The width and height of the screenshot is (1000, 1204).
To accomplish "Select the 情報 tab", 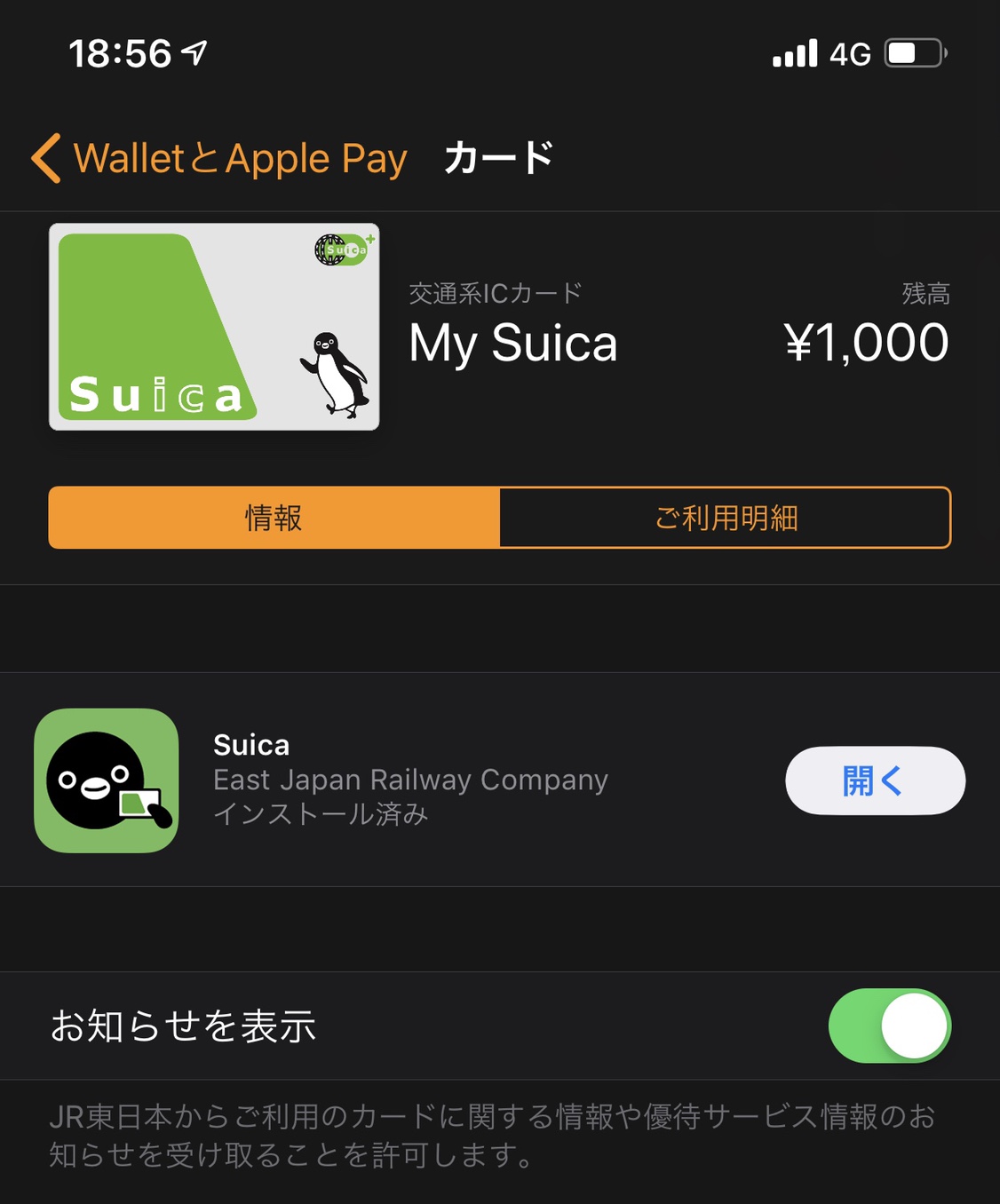I will point(274,518).
